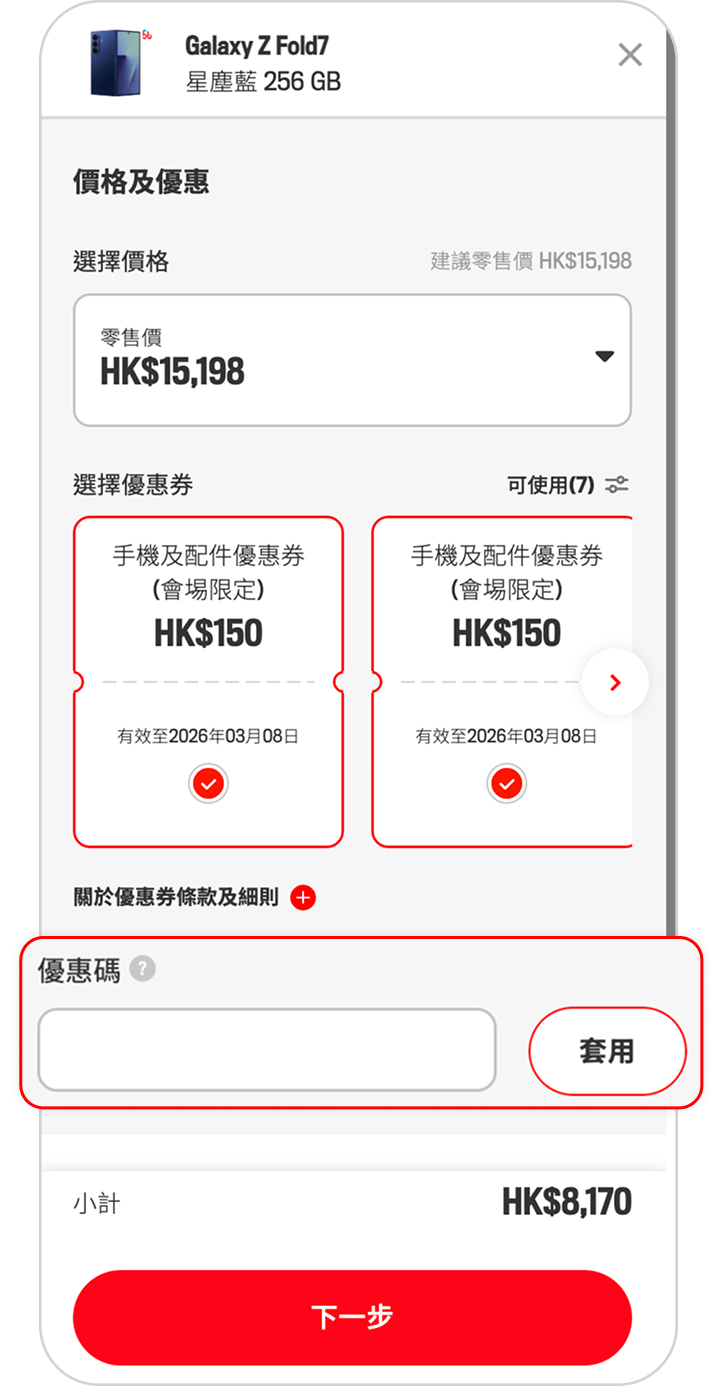The height and width of the screenshot is (1387, 720).
Task: Show the next coupons with the red arrow
Action: tap(615, 683)
